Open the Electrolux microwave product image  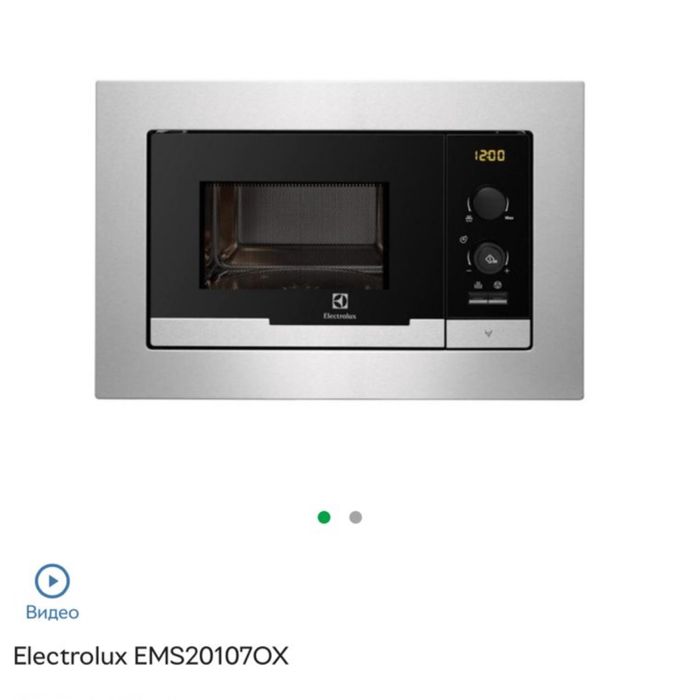tap(340, 240)
